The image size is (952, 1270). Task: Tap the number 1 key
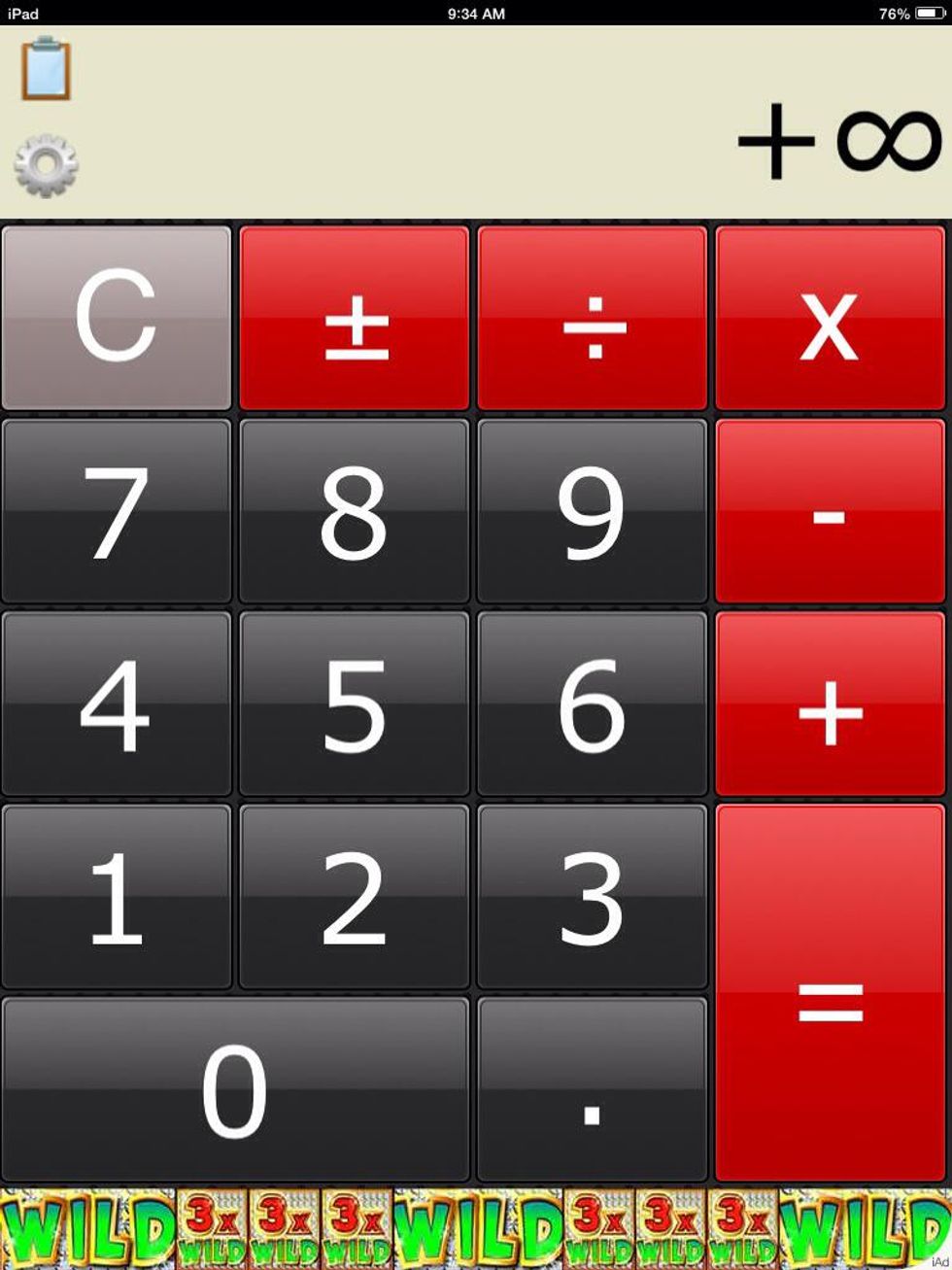117,896
